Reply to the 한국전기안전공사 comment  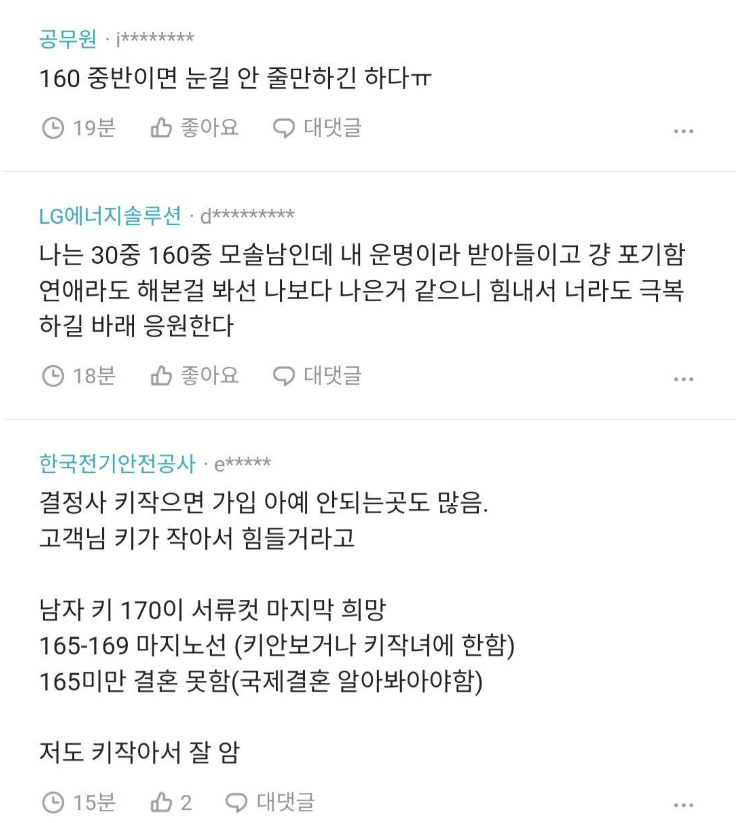(x=270, y=802)
